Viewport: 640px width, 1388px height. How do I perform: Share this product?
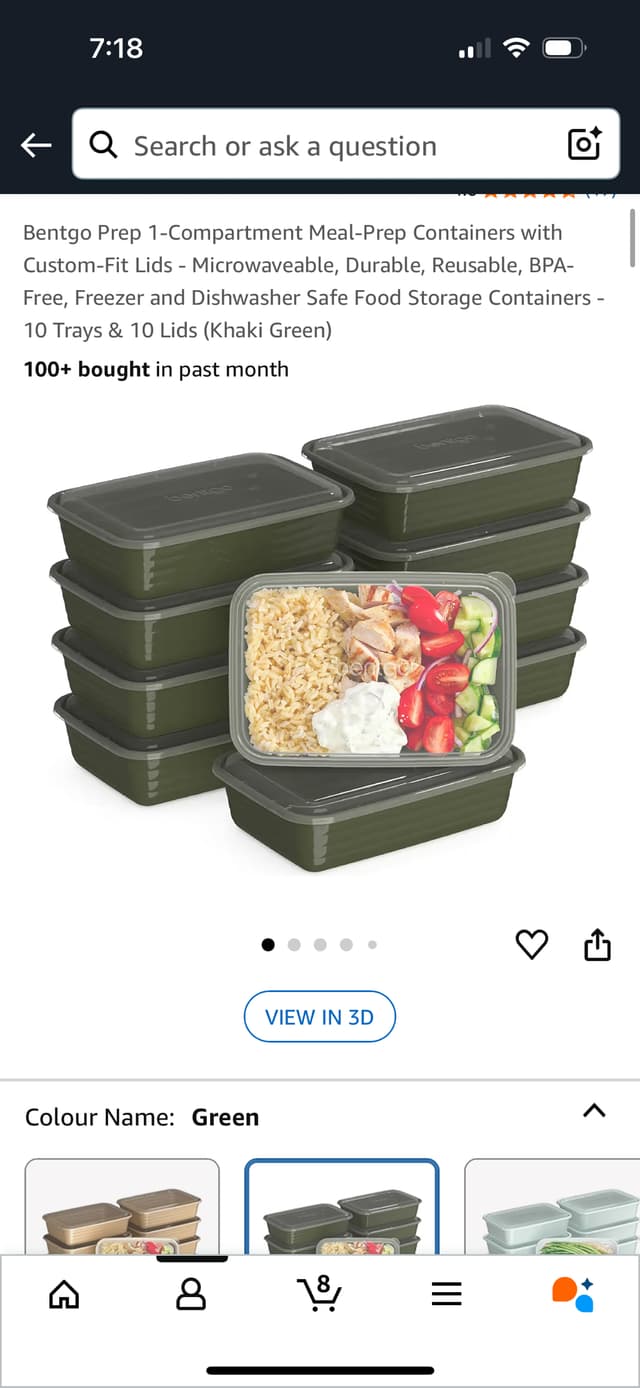[597, 944]
